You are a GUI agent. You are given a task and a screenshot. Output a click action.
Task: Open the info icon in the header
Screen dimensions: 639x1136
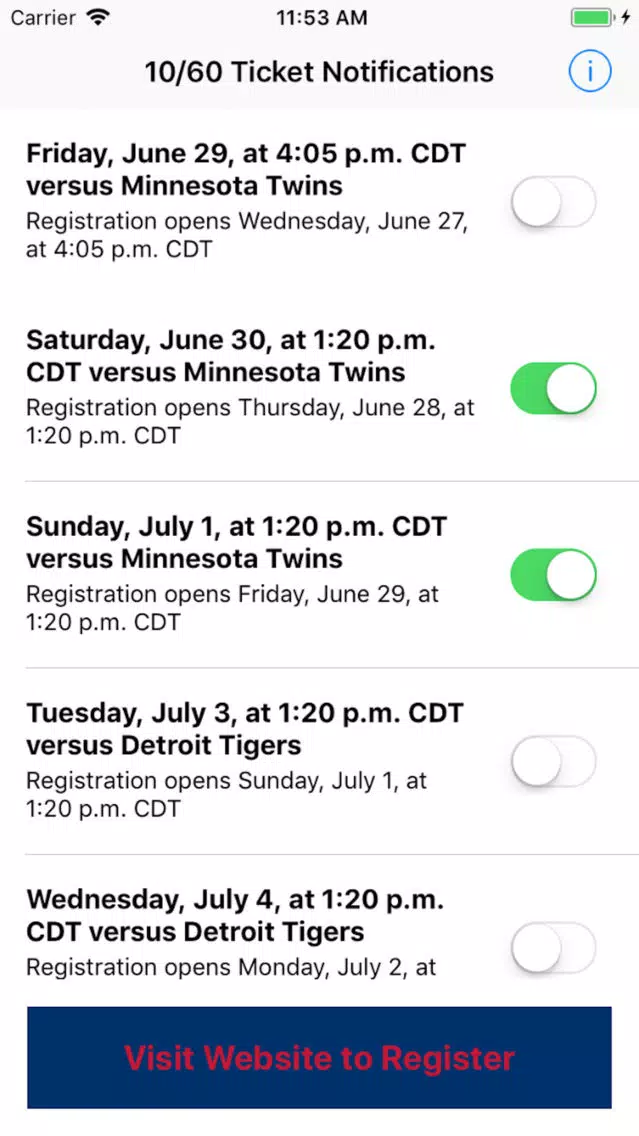[x=590, y=72]
